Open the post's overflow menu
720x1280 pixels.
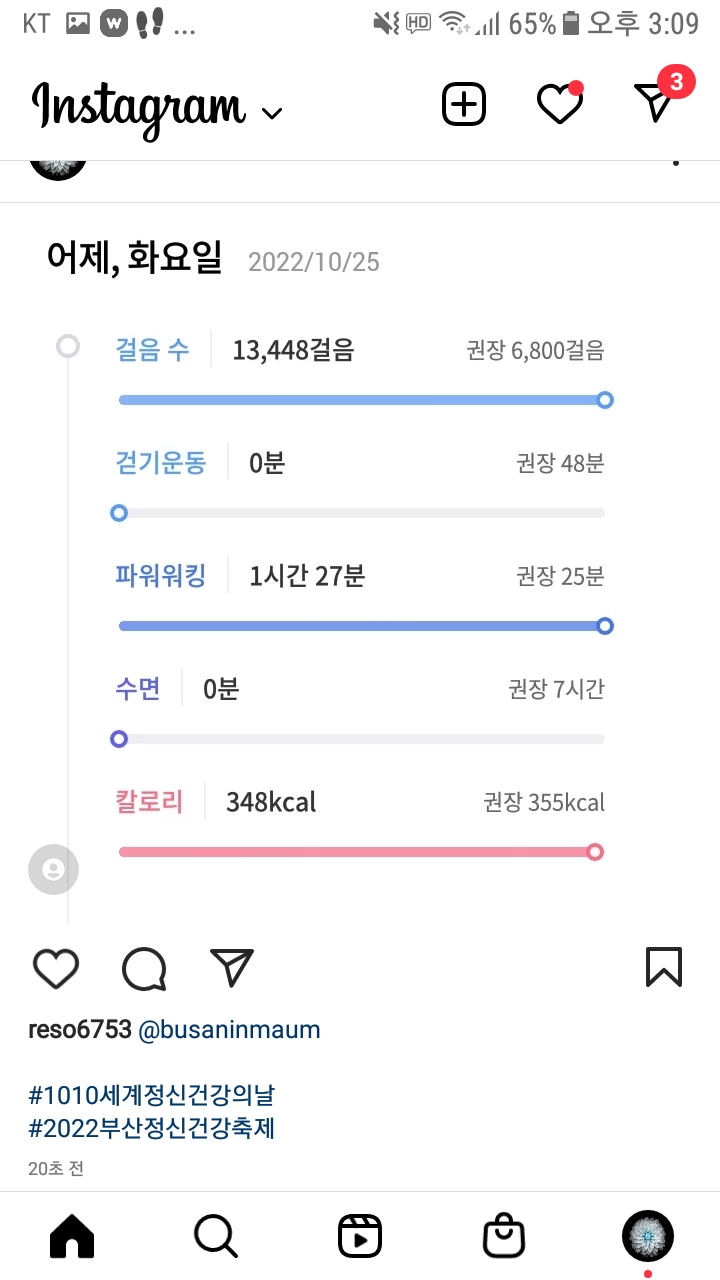click(676, 163)
